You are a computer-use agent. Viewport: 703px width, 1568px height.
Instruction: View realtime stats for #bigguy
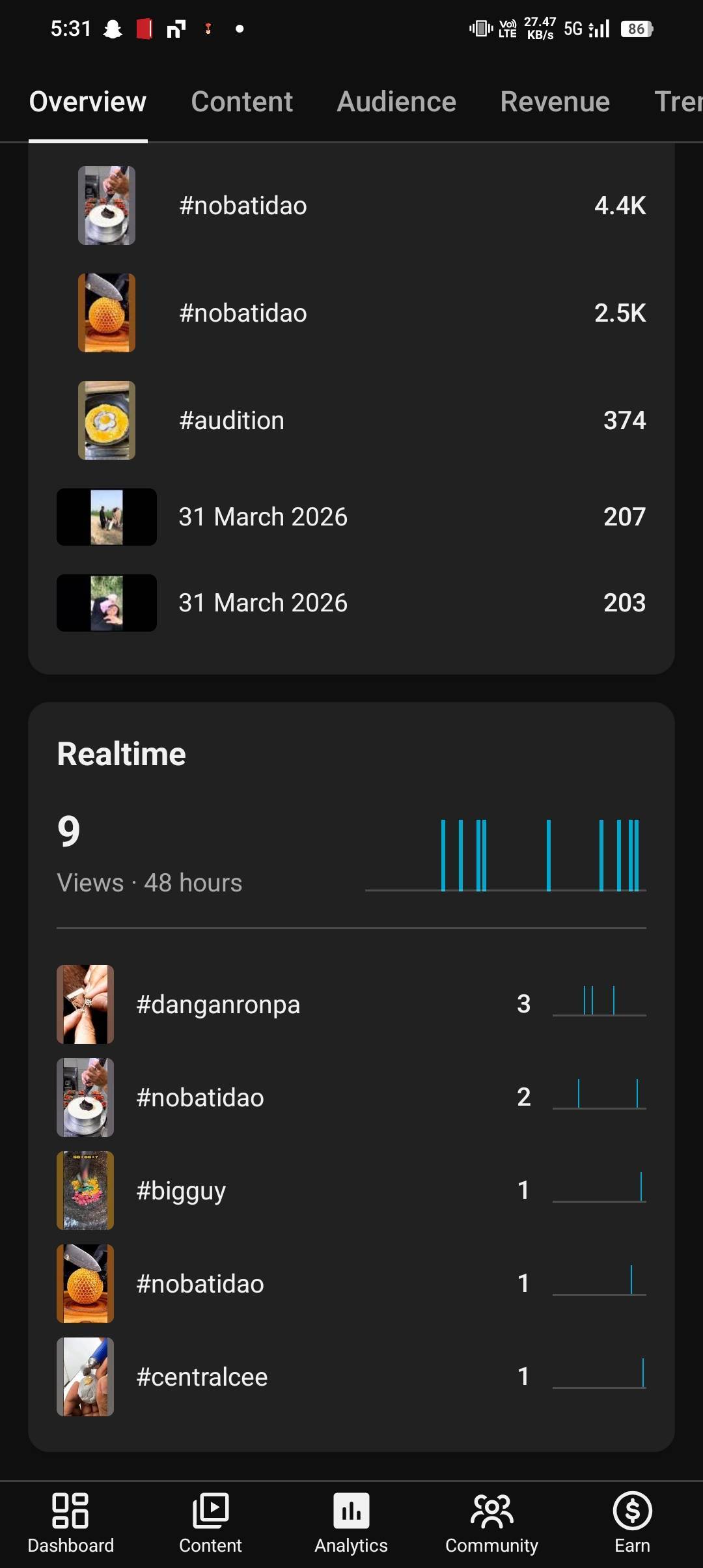[351, 1190]
